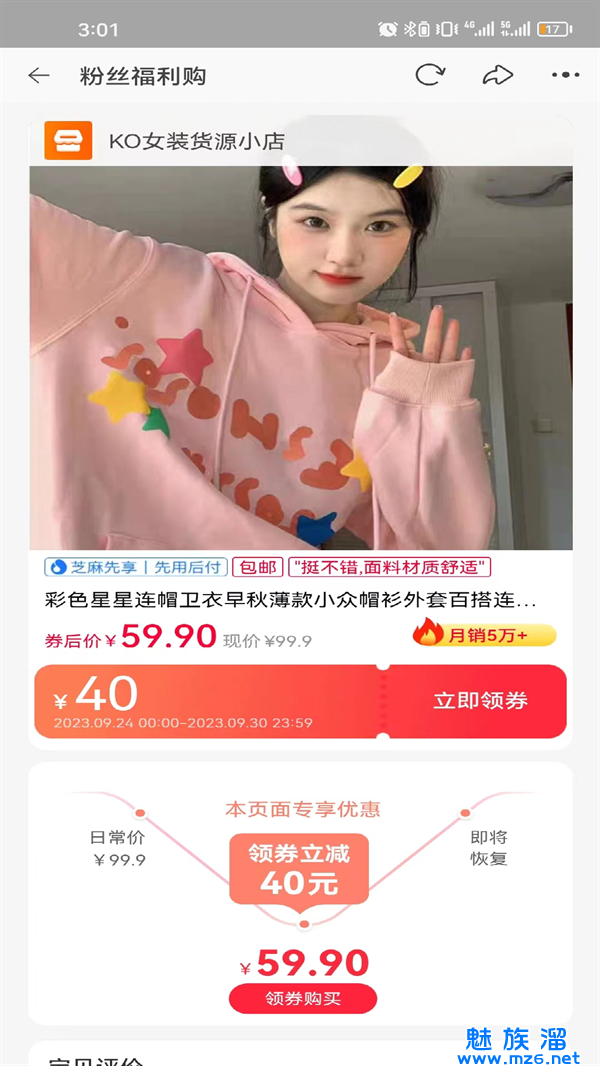The image size is (600, 1066).
Task: Open the three-dot overflow menu
Action: click(x=565, y=76)
